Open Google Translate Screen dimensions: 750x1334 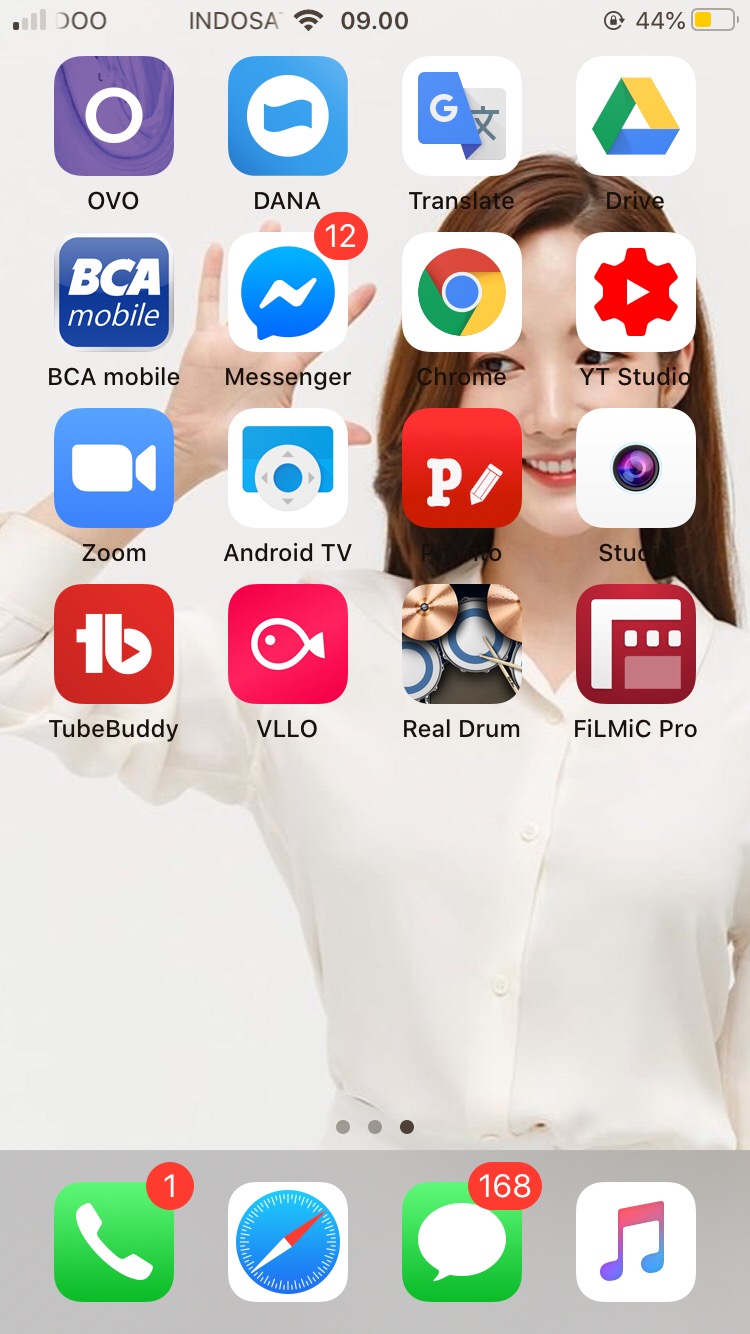point(461,115)
